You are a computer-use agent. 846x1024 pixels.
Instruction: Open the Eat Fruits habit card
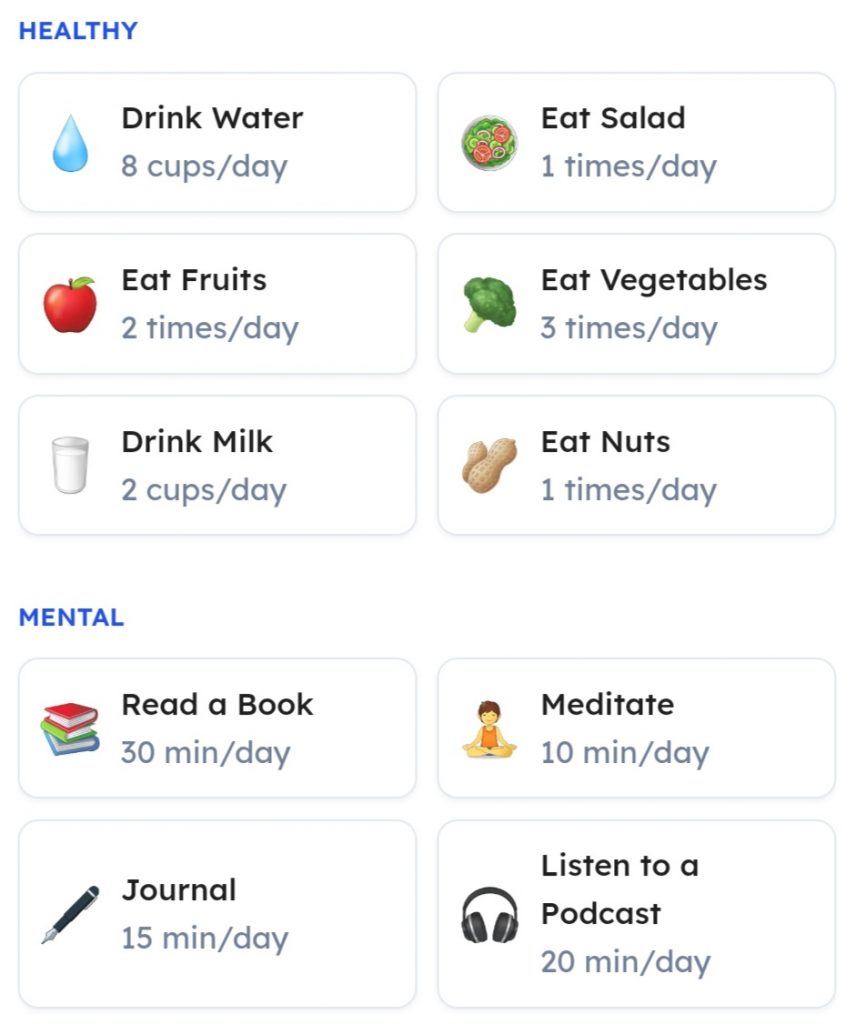point(217,304)
